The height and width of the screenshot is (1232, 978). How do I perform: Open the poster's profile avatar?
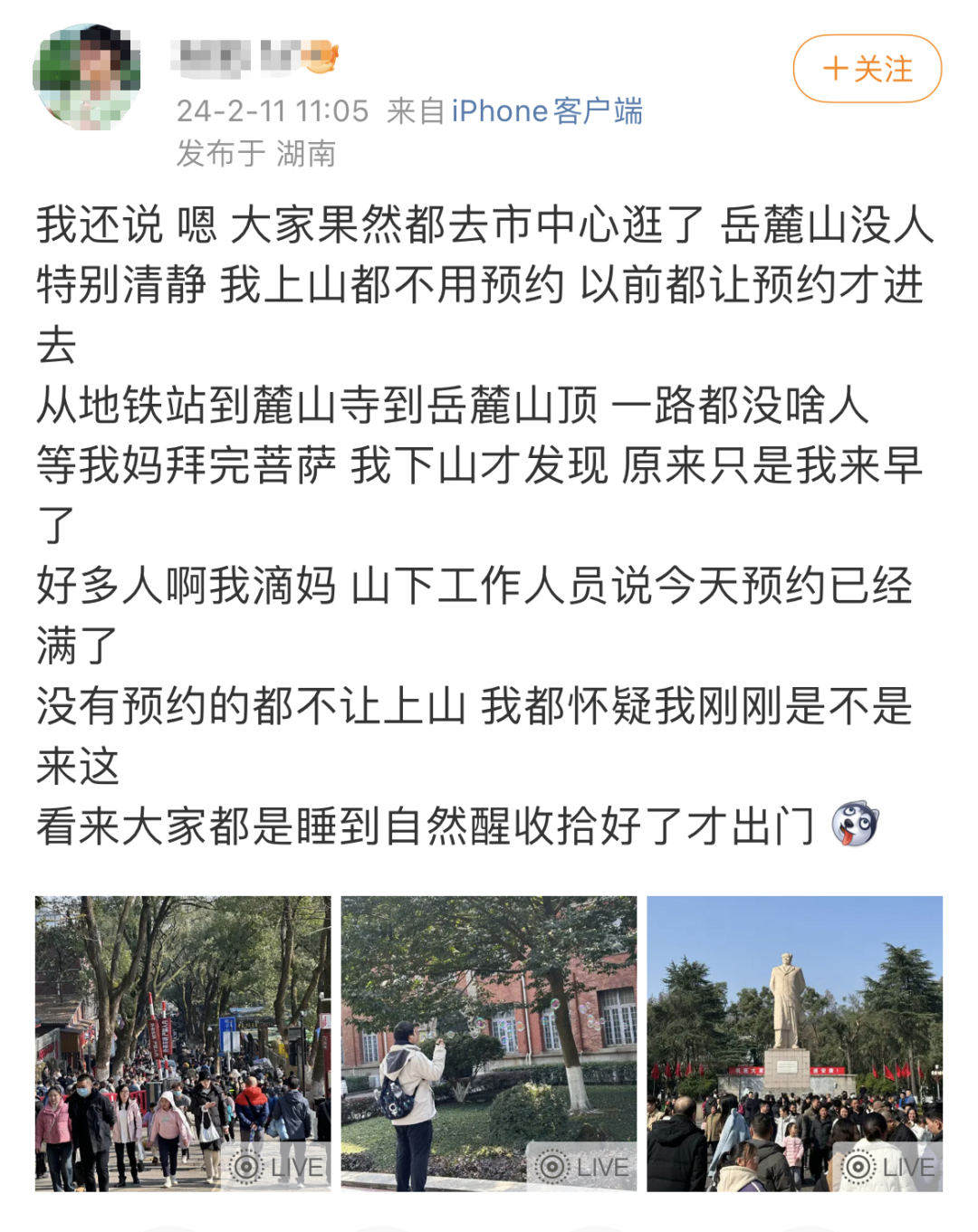point(86,77)
